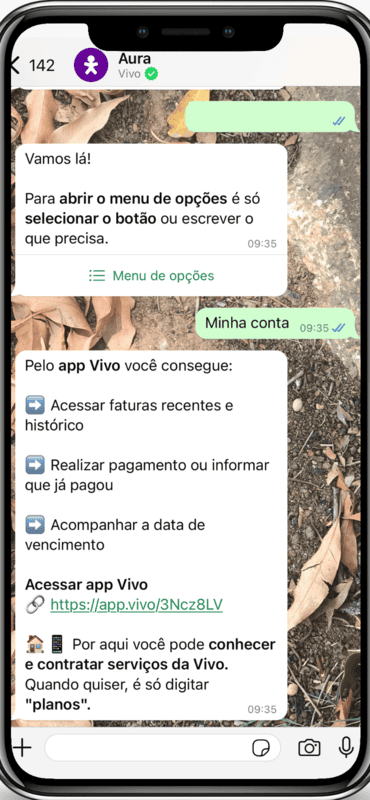Open the camera
370x800 pixels.
point(309,748)
